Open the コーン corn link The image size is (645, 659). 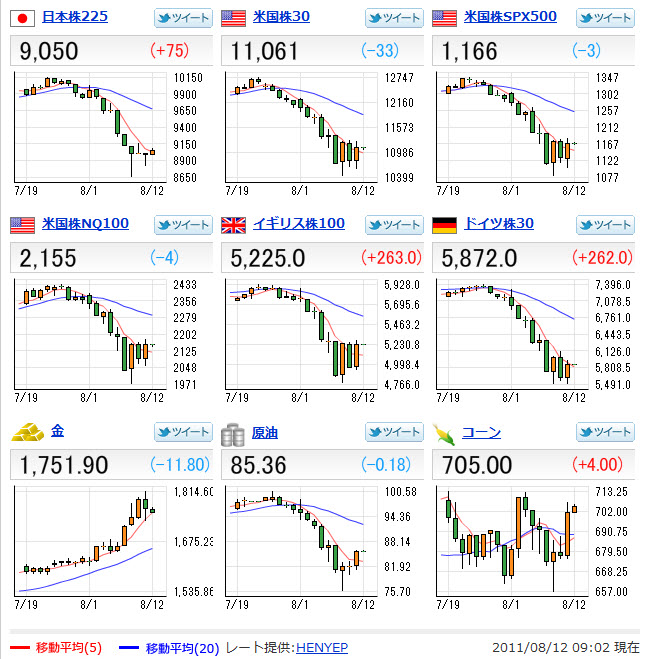click(x=482, y=432)
